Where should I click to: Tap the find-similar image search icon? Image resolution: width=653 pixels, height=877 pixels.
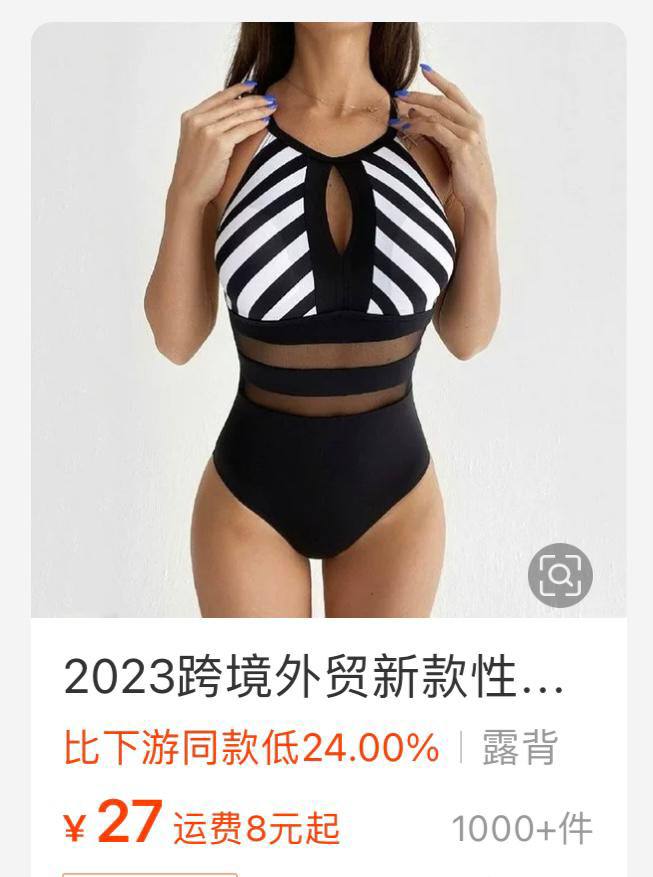[x=560, y=575]
